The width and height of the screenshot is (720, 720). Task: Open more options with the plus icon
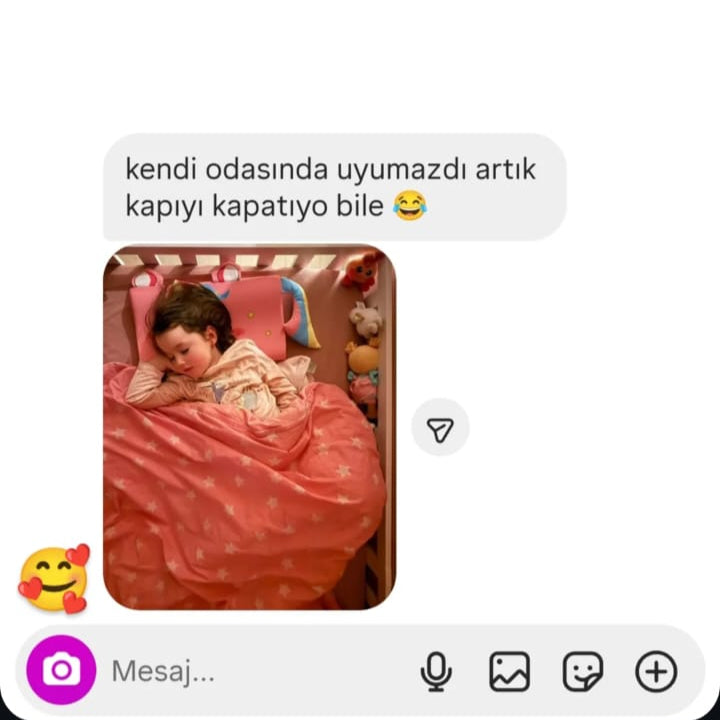click(x=656, y=671)
